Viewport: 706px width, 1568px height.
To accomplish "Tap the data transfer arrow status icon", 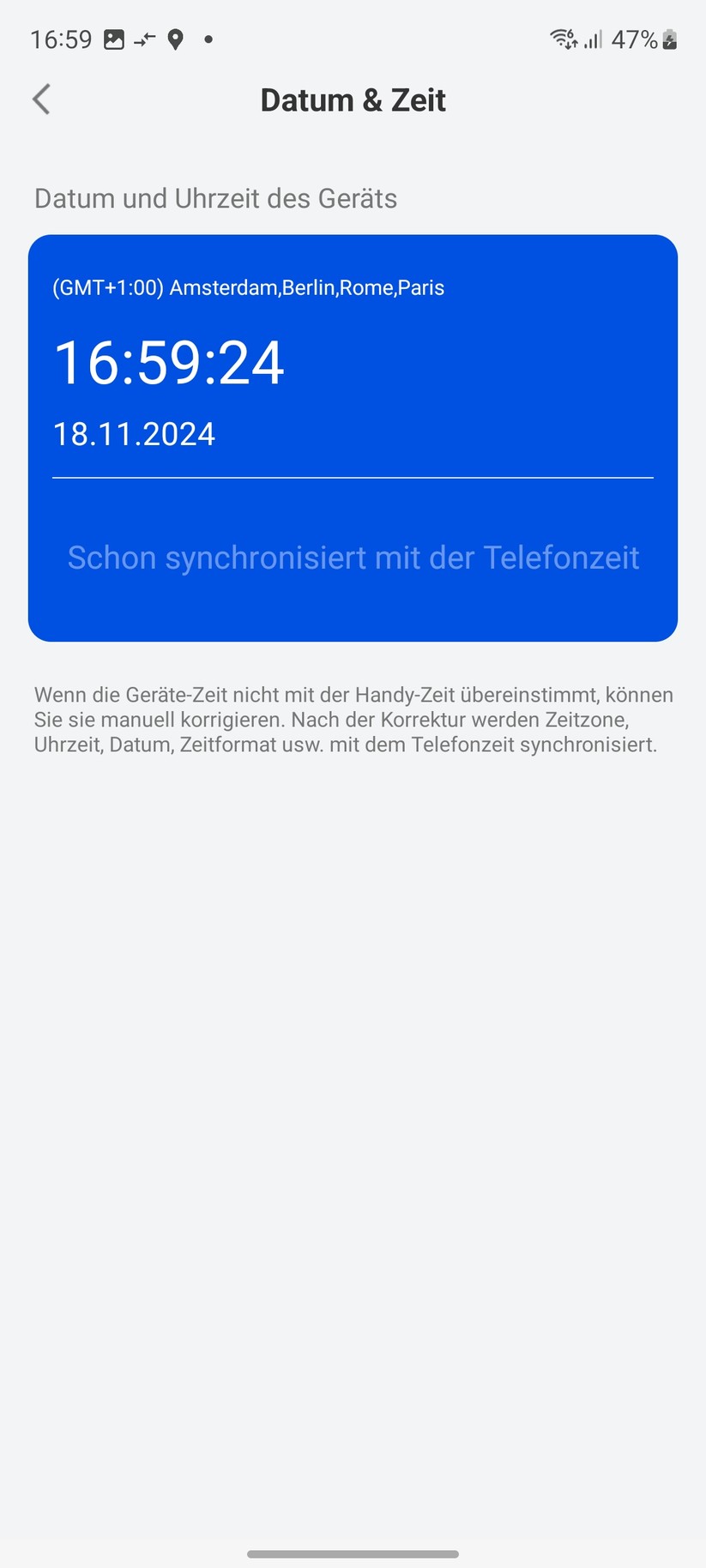I will (144, 39).
